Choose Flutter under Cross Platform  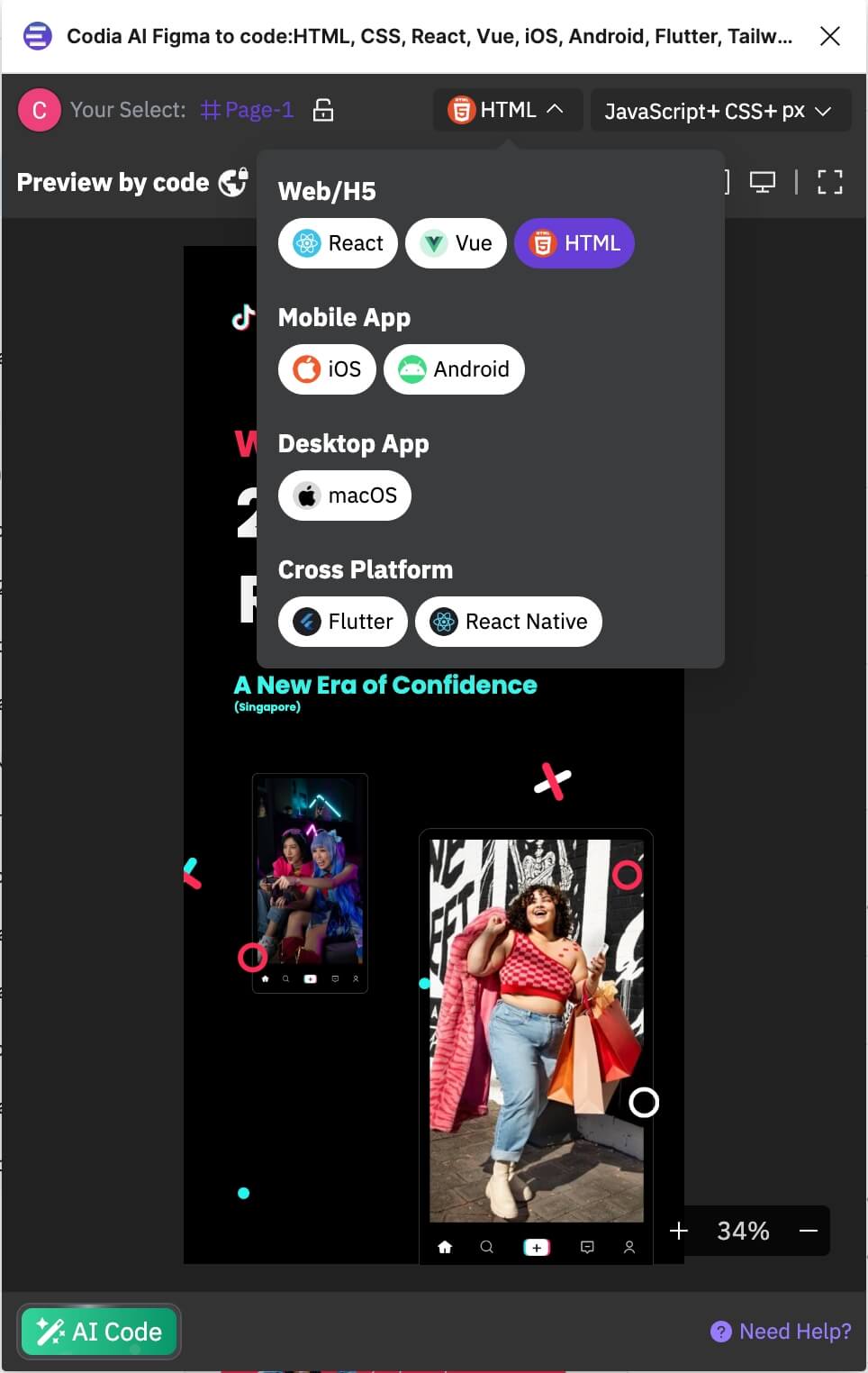342,621
